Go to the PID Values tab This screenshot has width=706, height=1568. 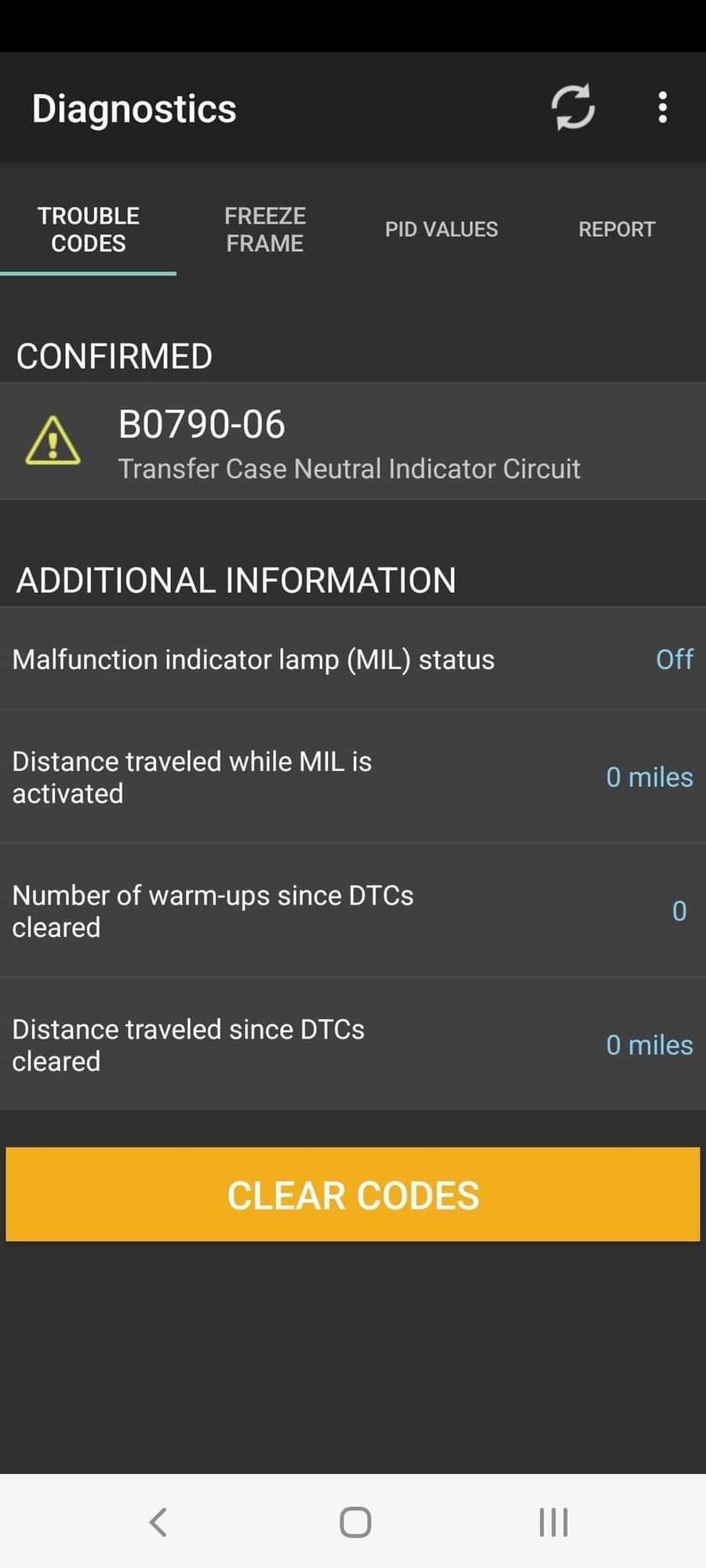(441, 230)
